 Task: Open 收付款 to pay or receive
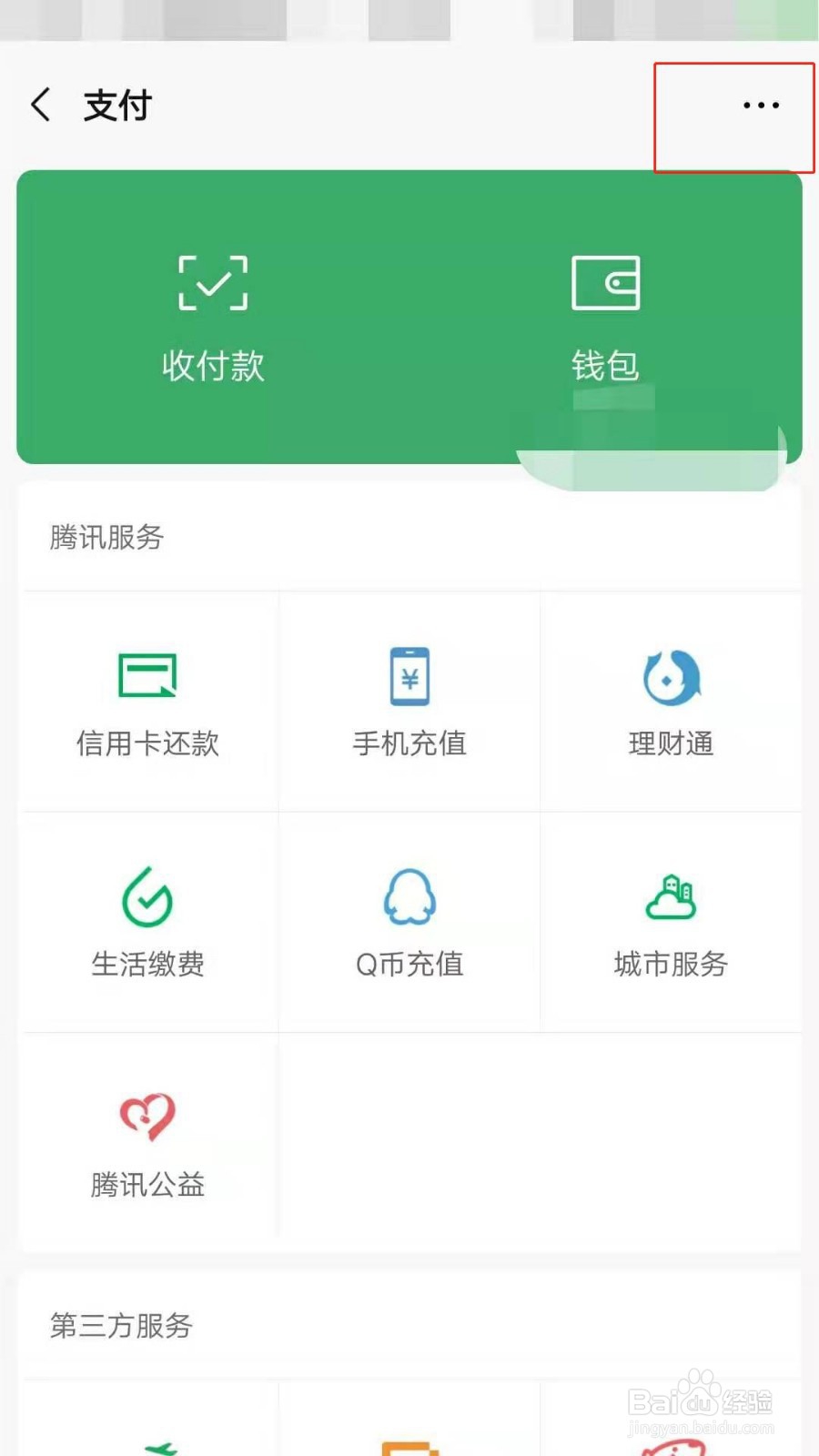(x=213, y=318)
